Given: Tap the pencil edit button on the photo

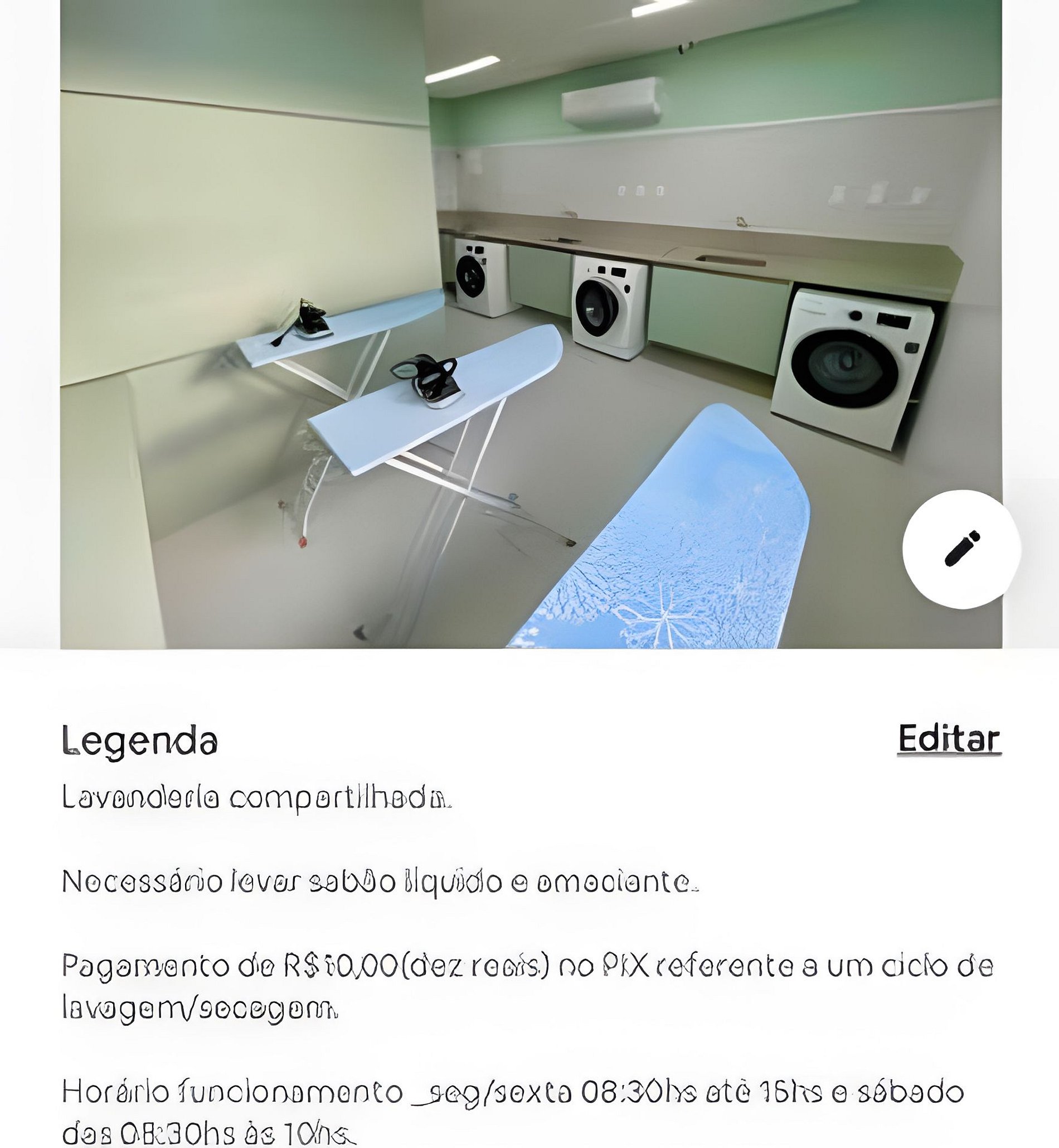Looking at the screenshot, I should click(961, 549).
